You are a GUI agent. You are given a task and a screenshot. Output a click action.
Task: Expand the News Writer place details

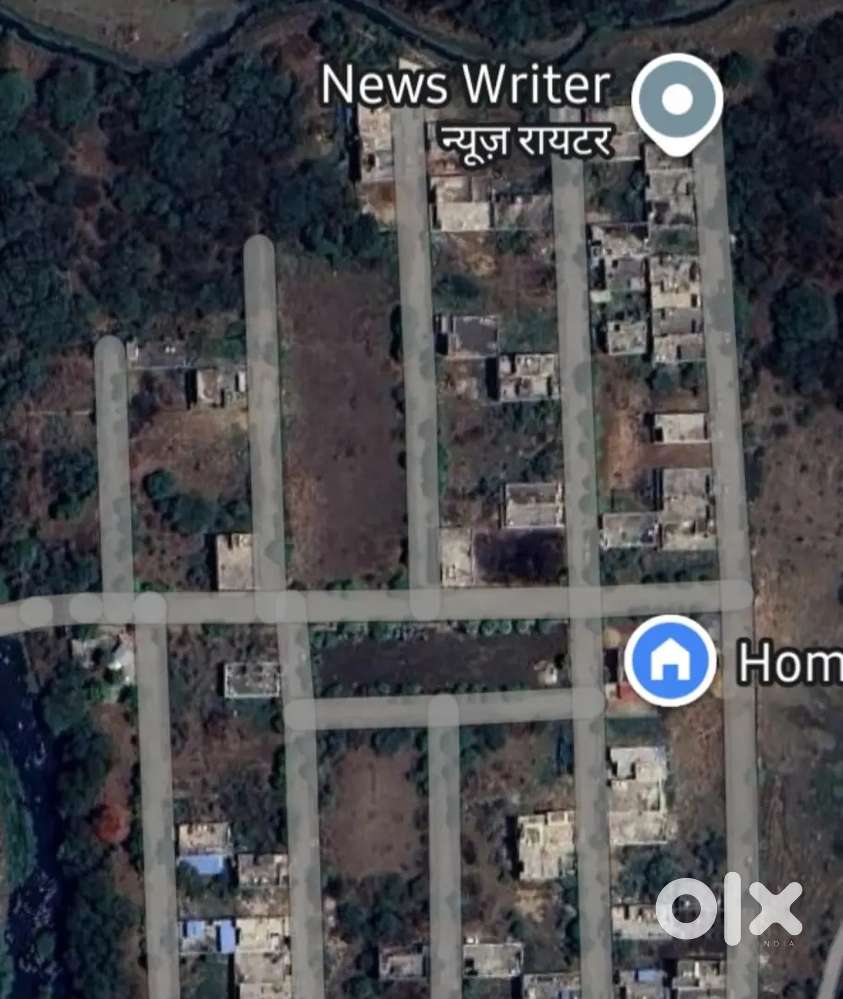466,83
